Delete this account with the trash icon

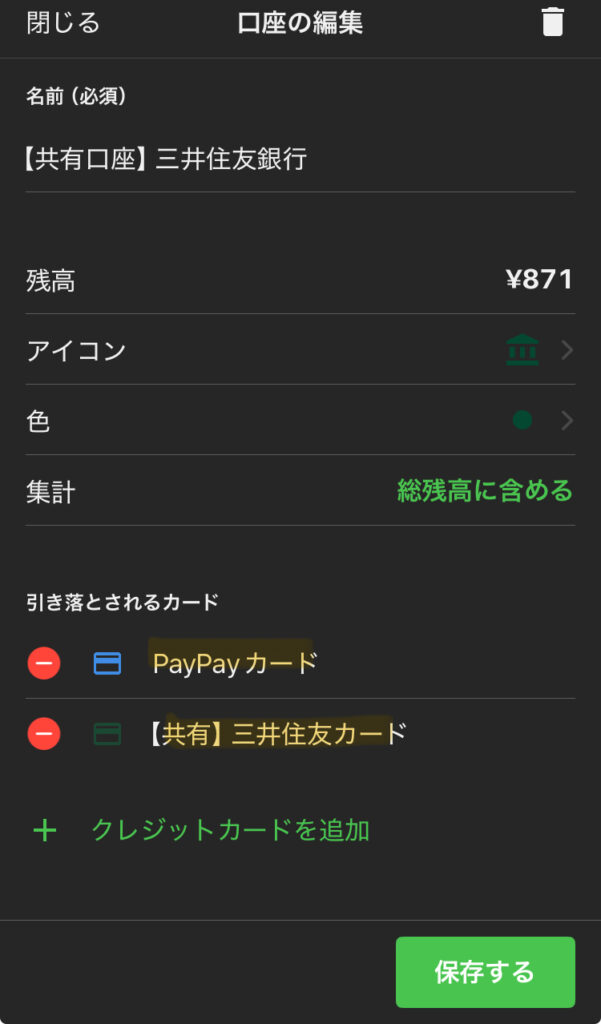(552, 22)
